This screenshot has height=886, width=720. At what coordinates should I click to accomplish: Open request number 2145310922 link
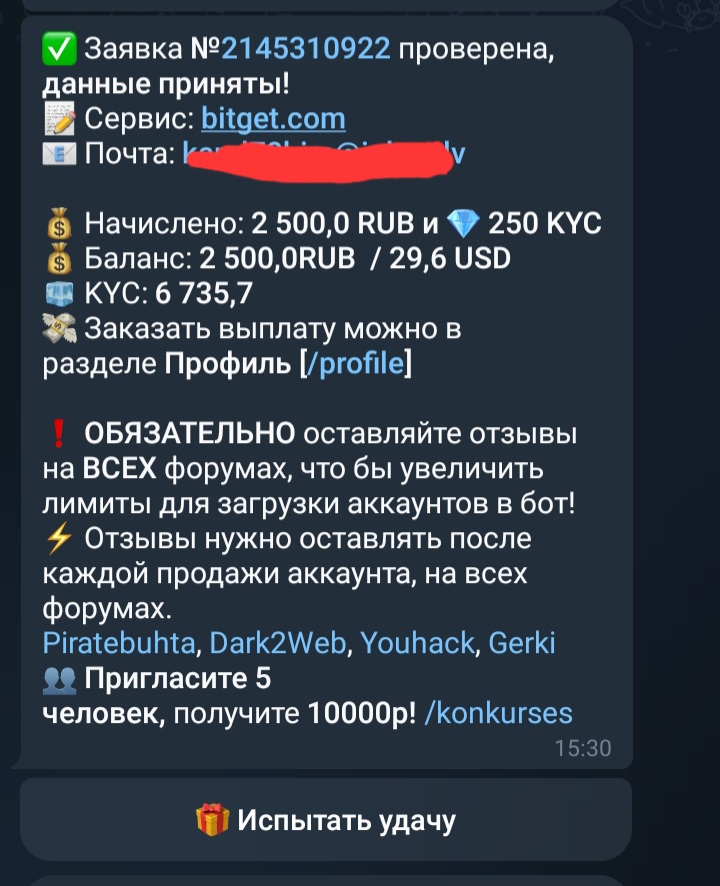click(x=305, y=46)
